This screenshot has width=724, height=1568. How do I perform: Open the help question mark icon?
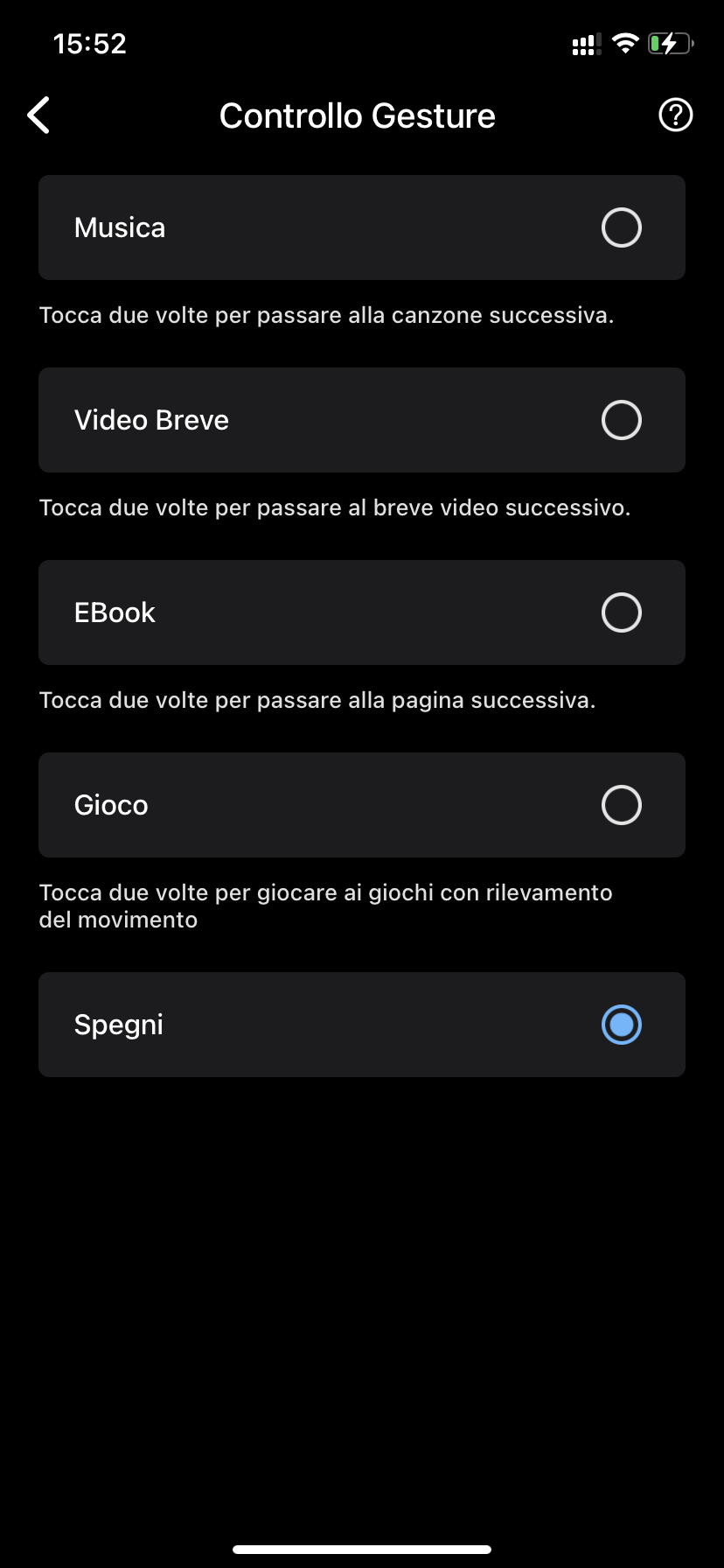(x=675, y=115)
